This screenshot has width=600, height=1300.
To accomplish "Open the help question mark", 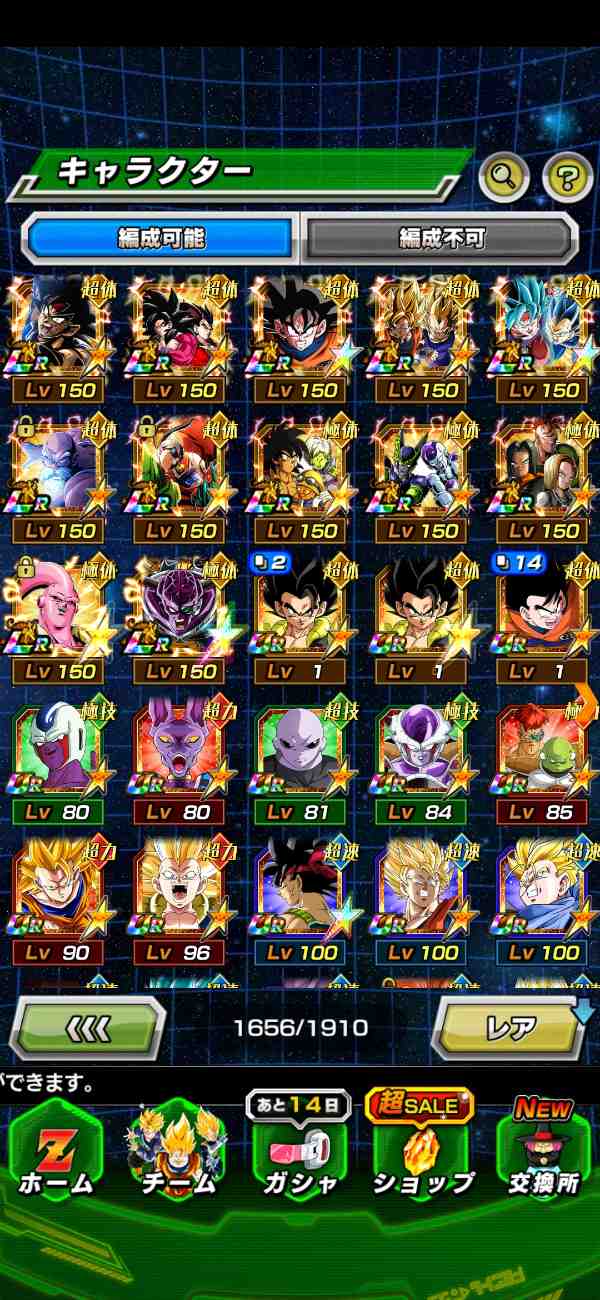I will [567, 179].
